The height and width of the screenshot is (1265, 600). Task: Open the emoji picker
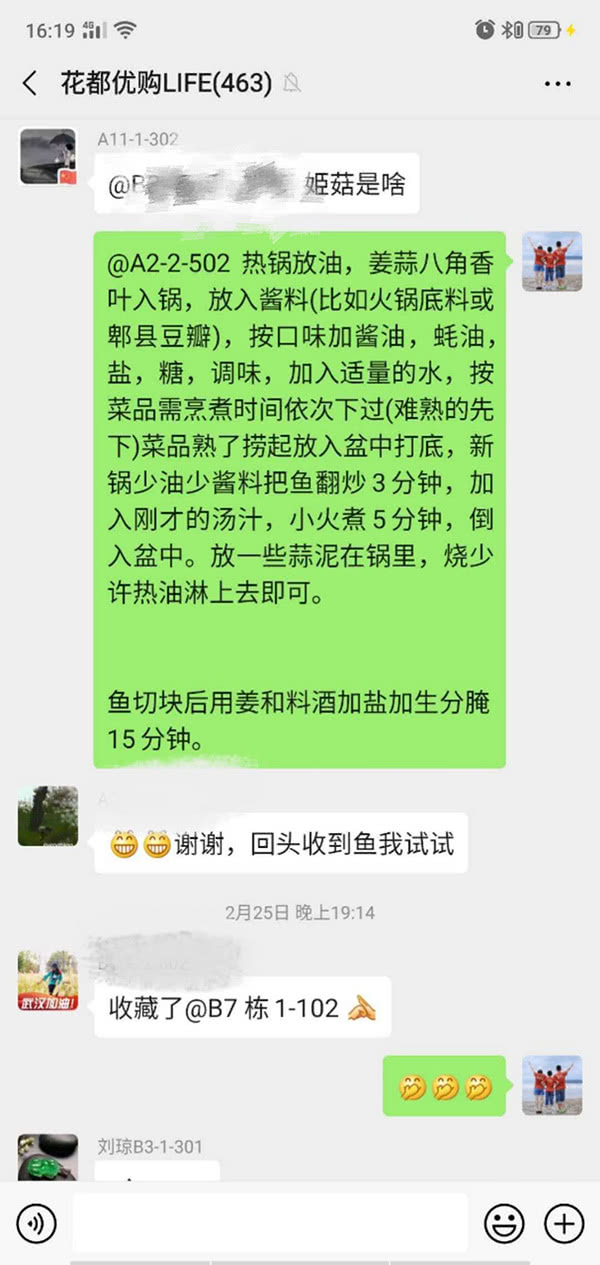pyautogui.click(x=504, y=1222)
